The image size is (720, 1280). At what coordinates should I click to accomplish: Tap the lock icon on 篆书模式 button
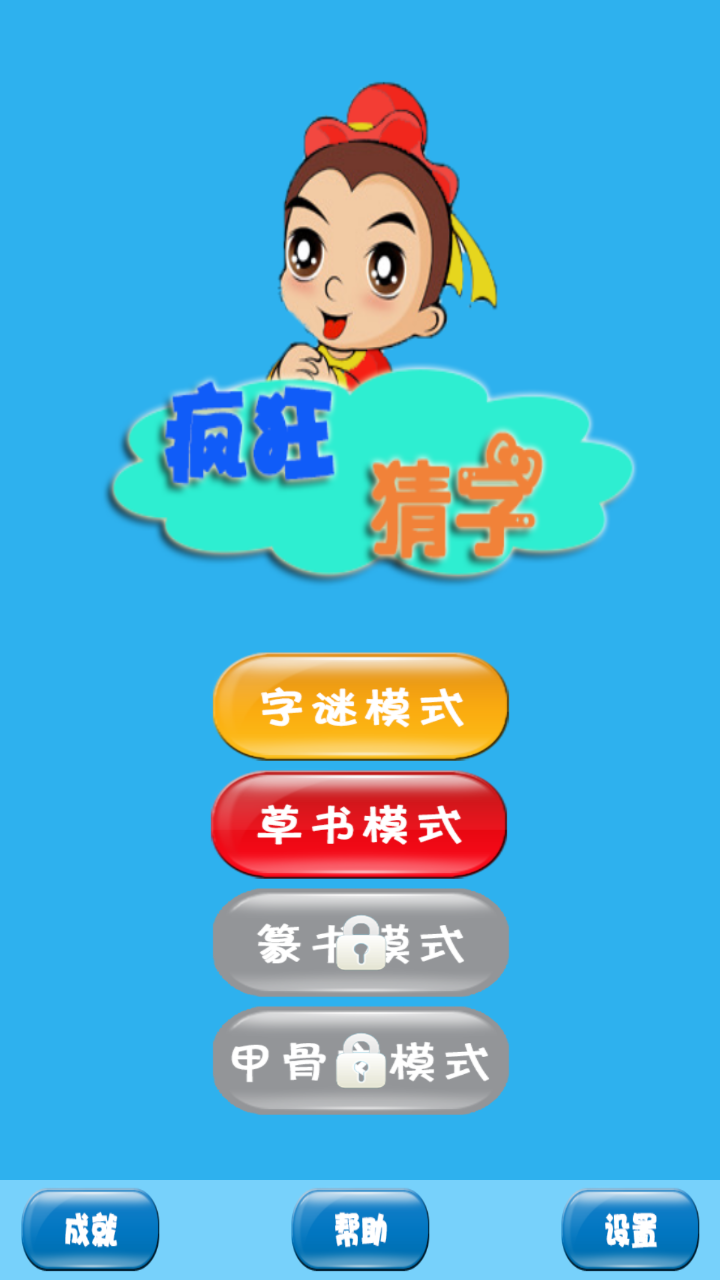pos(360,943)
